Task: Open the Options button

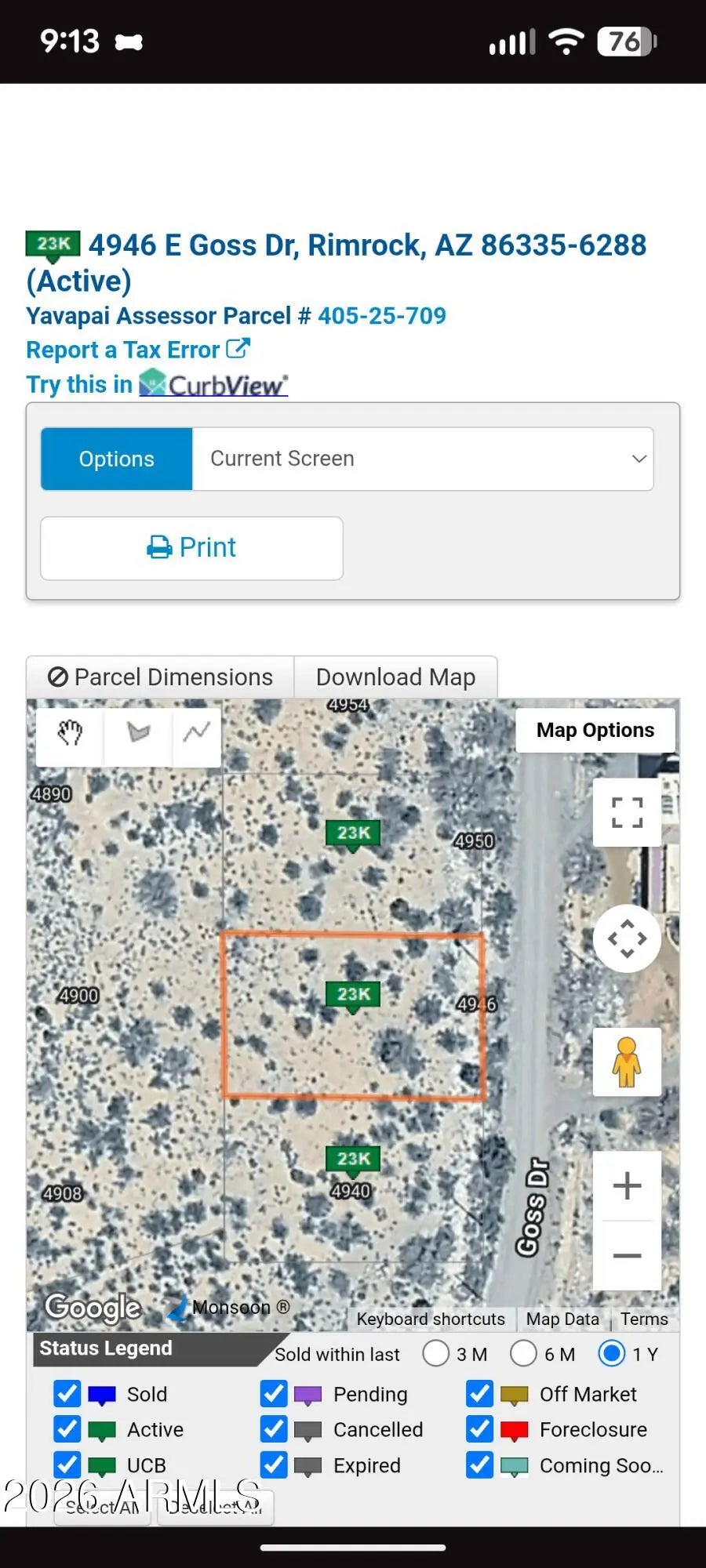Action: click(116, 459)
